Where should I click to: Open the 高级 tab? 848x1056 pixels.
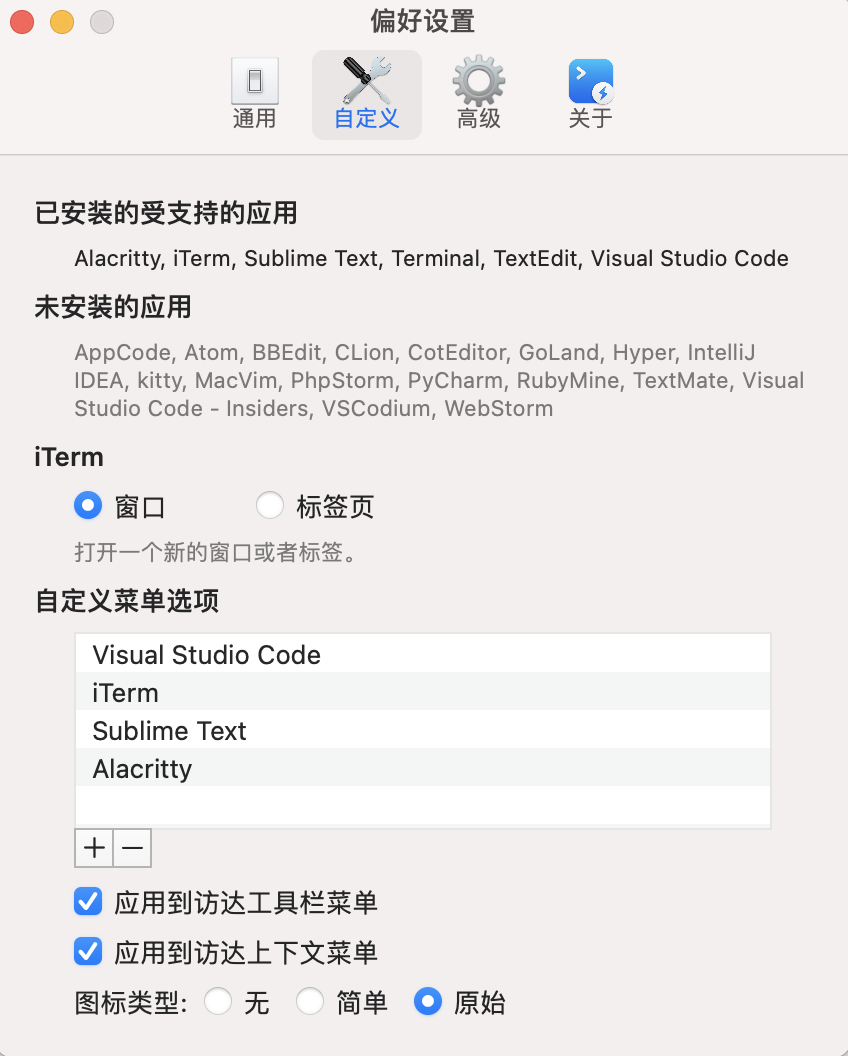point(478,95)
